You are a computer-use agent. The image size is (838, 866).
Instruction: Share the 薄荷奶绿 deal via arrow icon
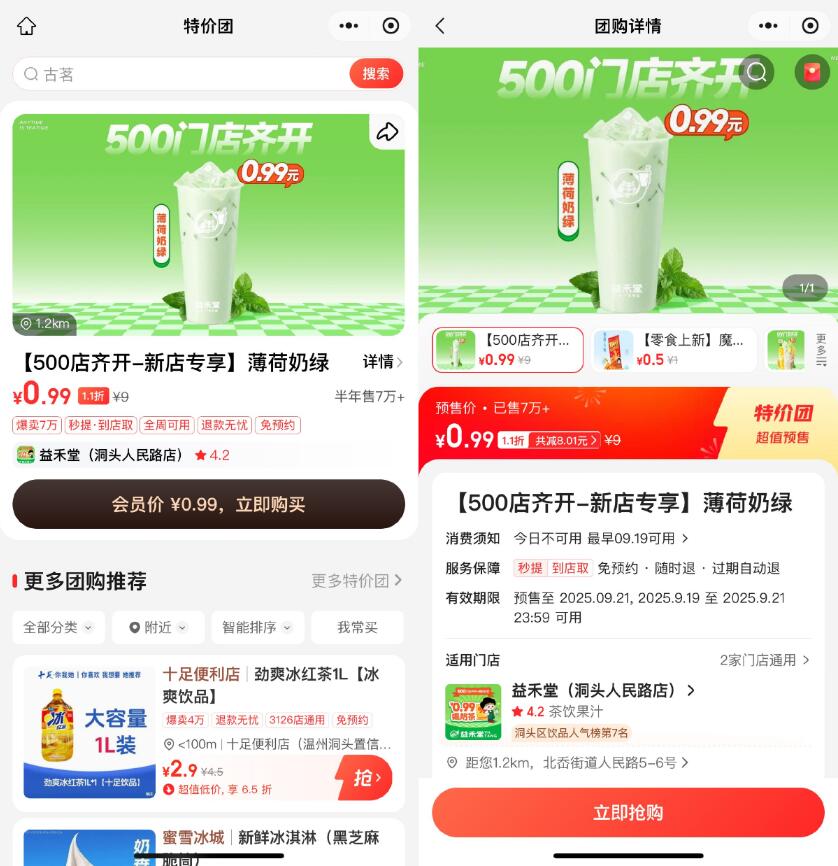pos(387,132)
